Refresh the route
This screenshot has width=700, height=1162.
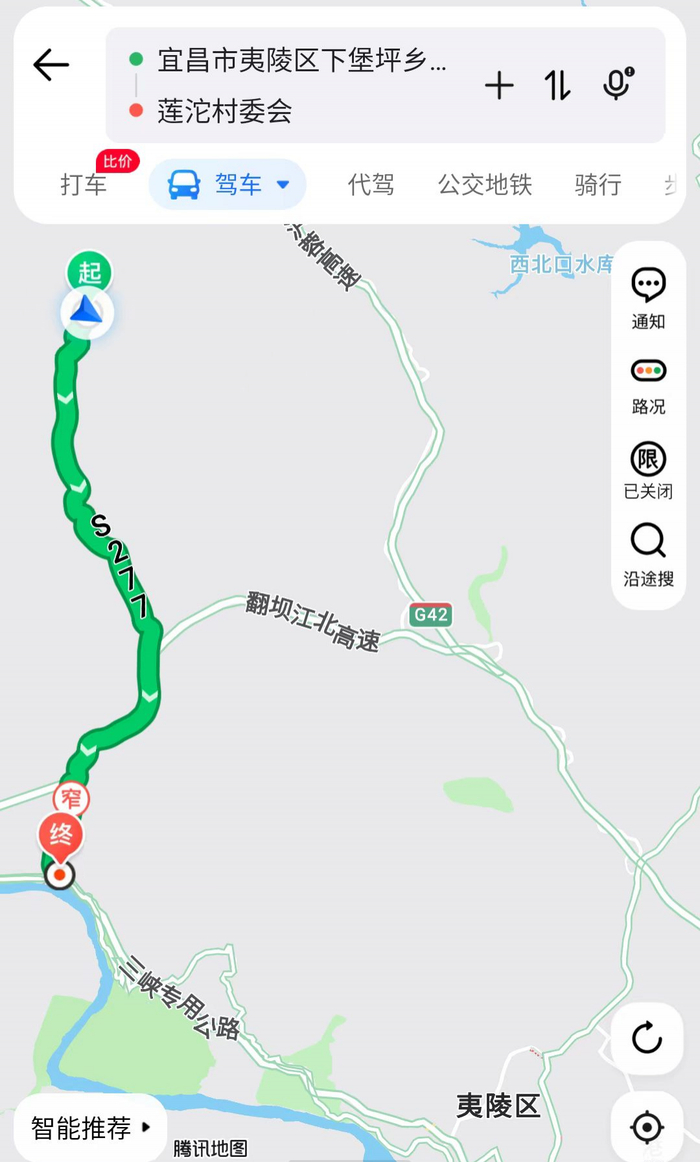(647, 1039)
